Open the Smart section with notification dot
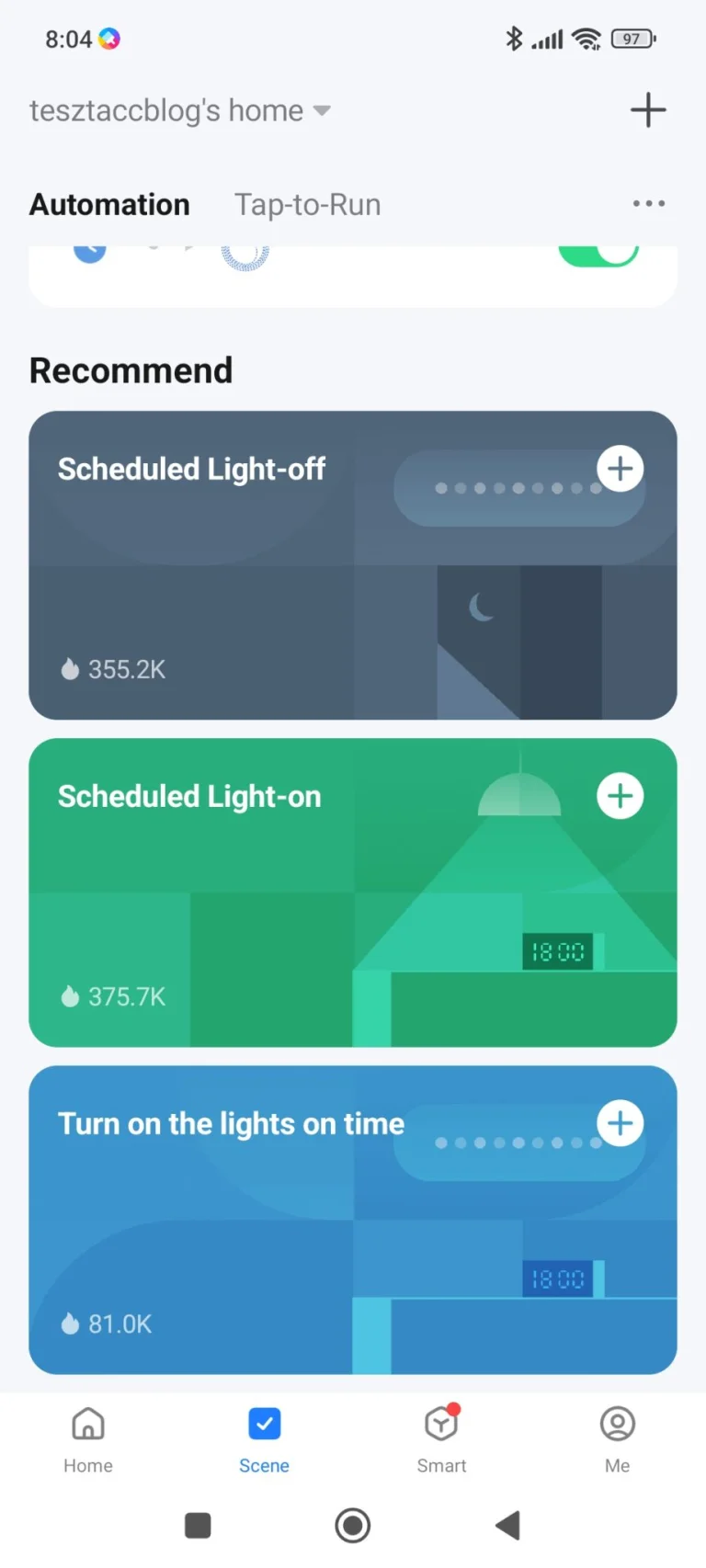 click(x=441, y=1423)
